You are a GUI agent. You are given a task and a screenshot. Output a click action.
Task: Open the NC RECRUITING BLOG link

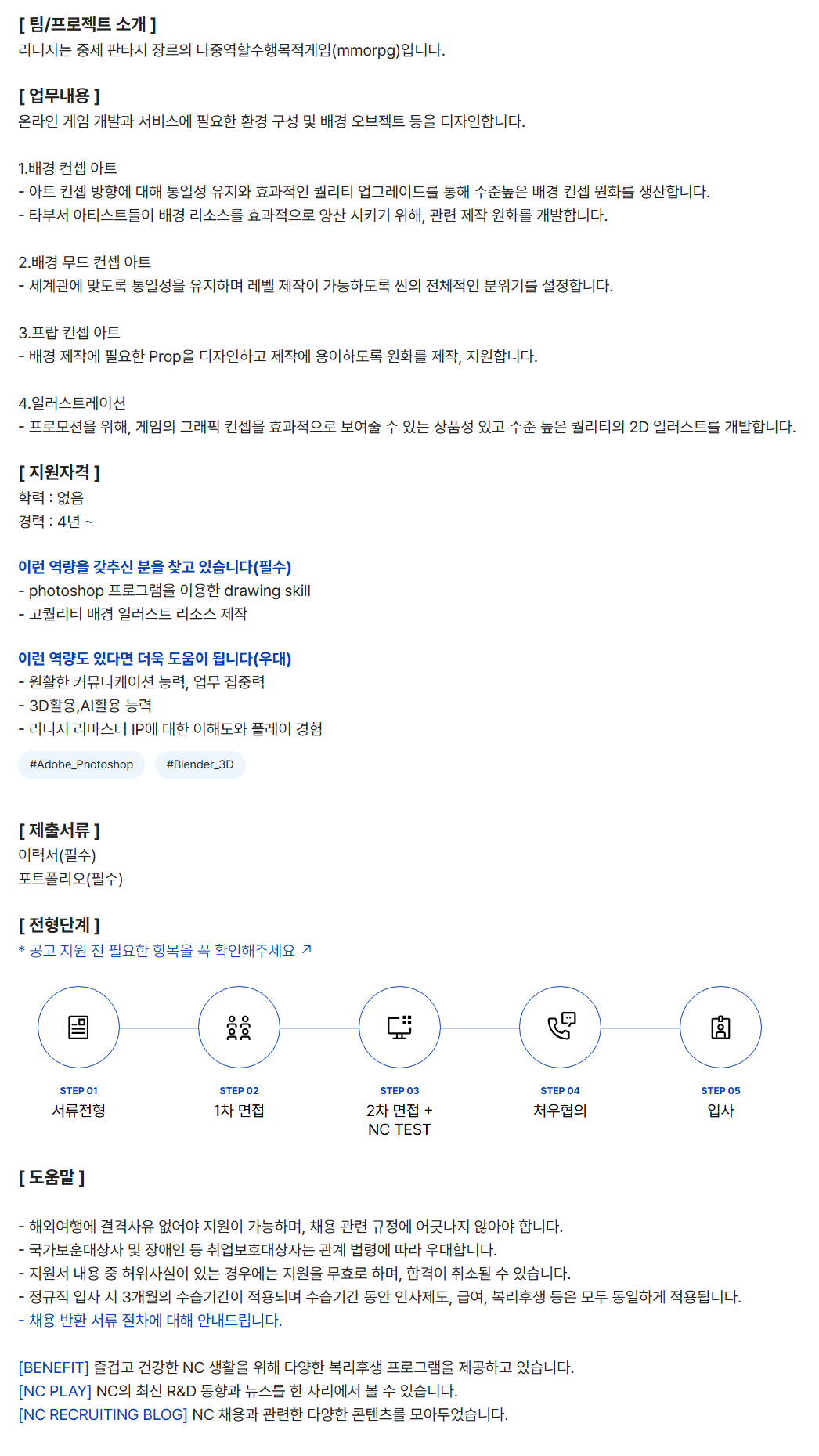pyautogui.click(x=103, y=1414)
